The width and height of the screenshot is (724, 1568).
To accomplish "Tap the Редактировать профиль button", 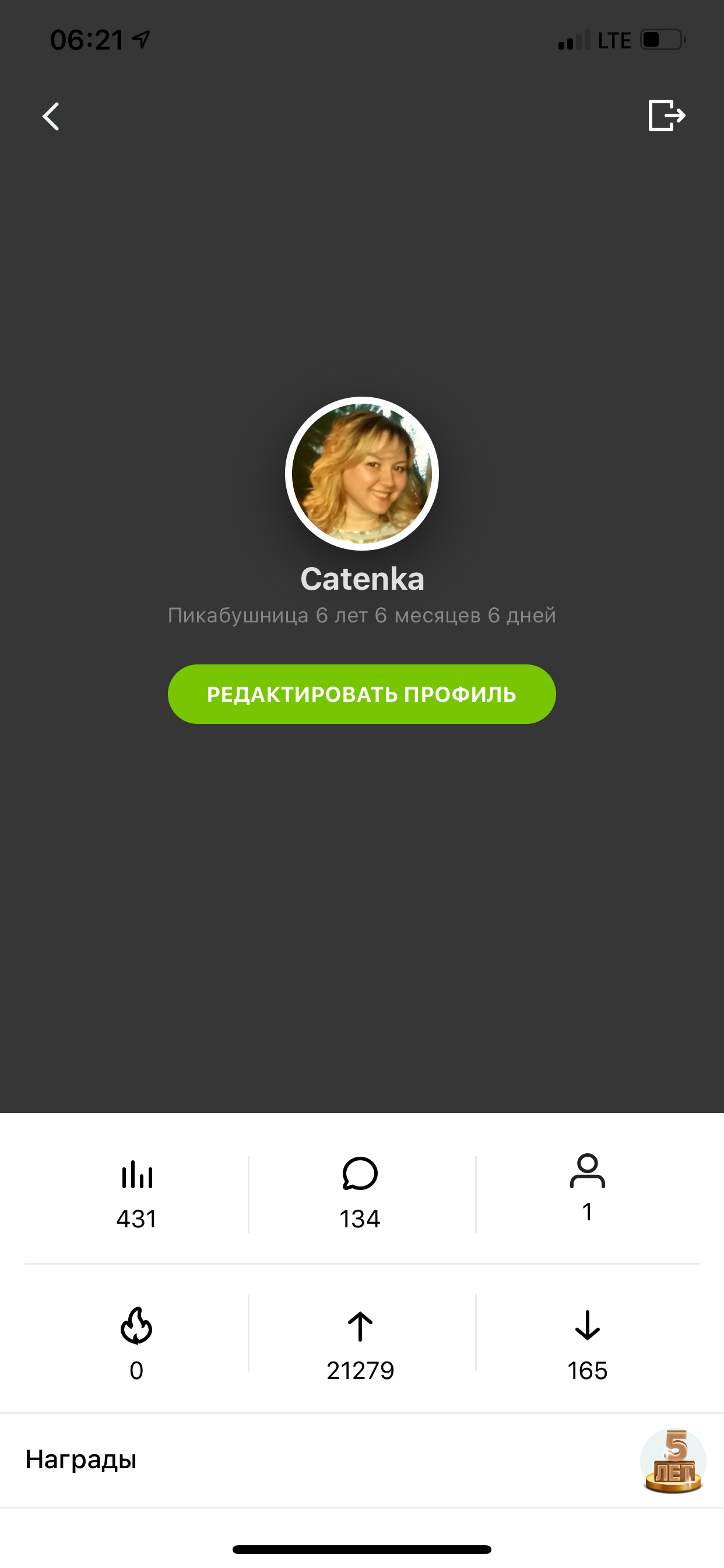I will [361, 694].
